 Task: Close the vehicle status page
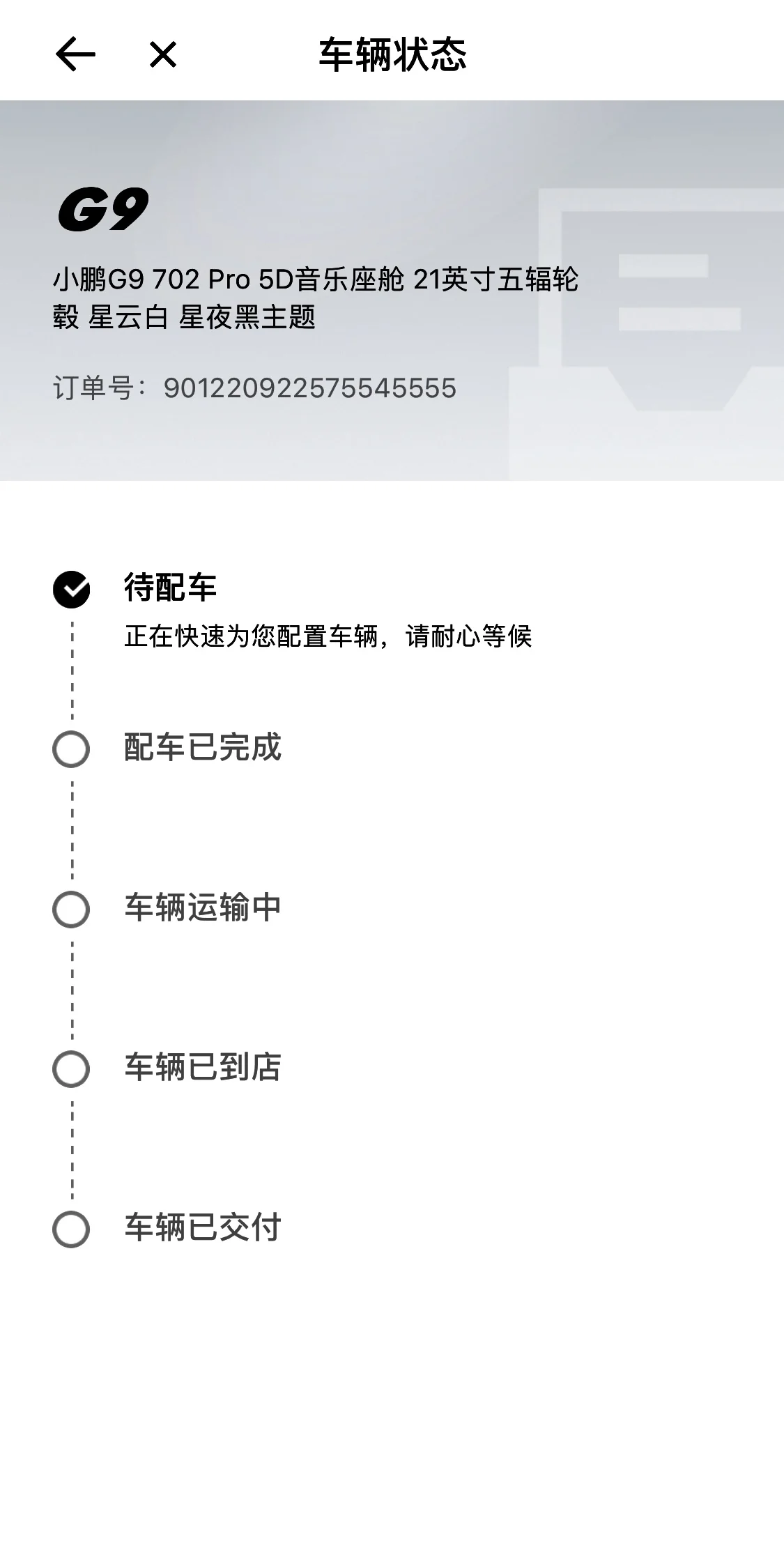coord(163,54)
